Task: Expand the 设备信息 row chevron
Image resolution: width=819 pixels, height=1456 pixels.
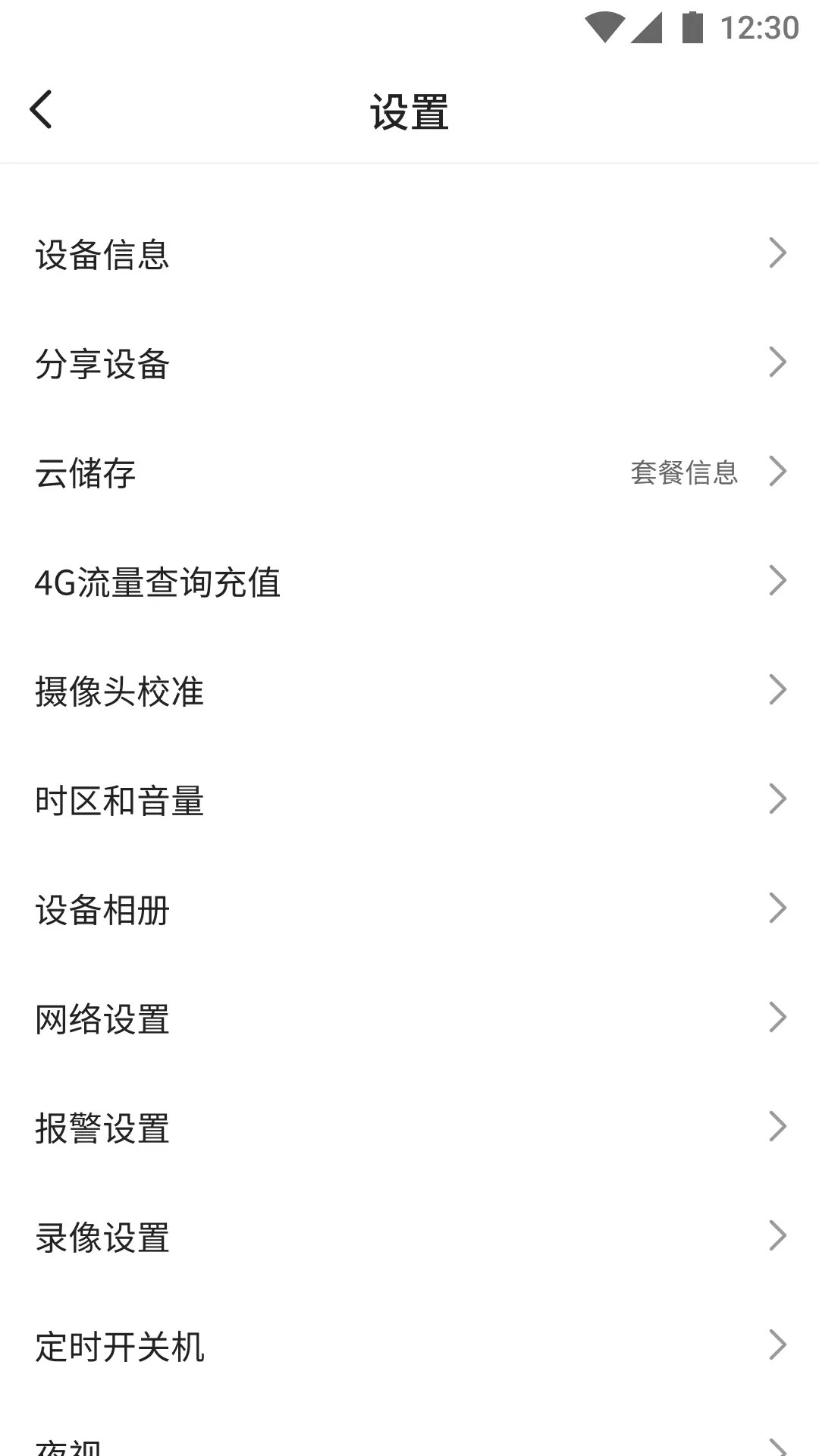Action: point(778,253)
